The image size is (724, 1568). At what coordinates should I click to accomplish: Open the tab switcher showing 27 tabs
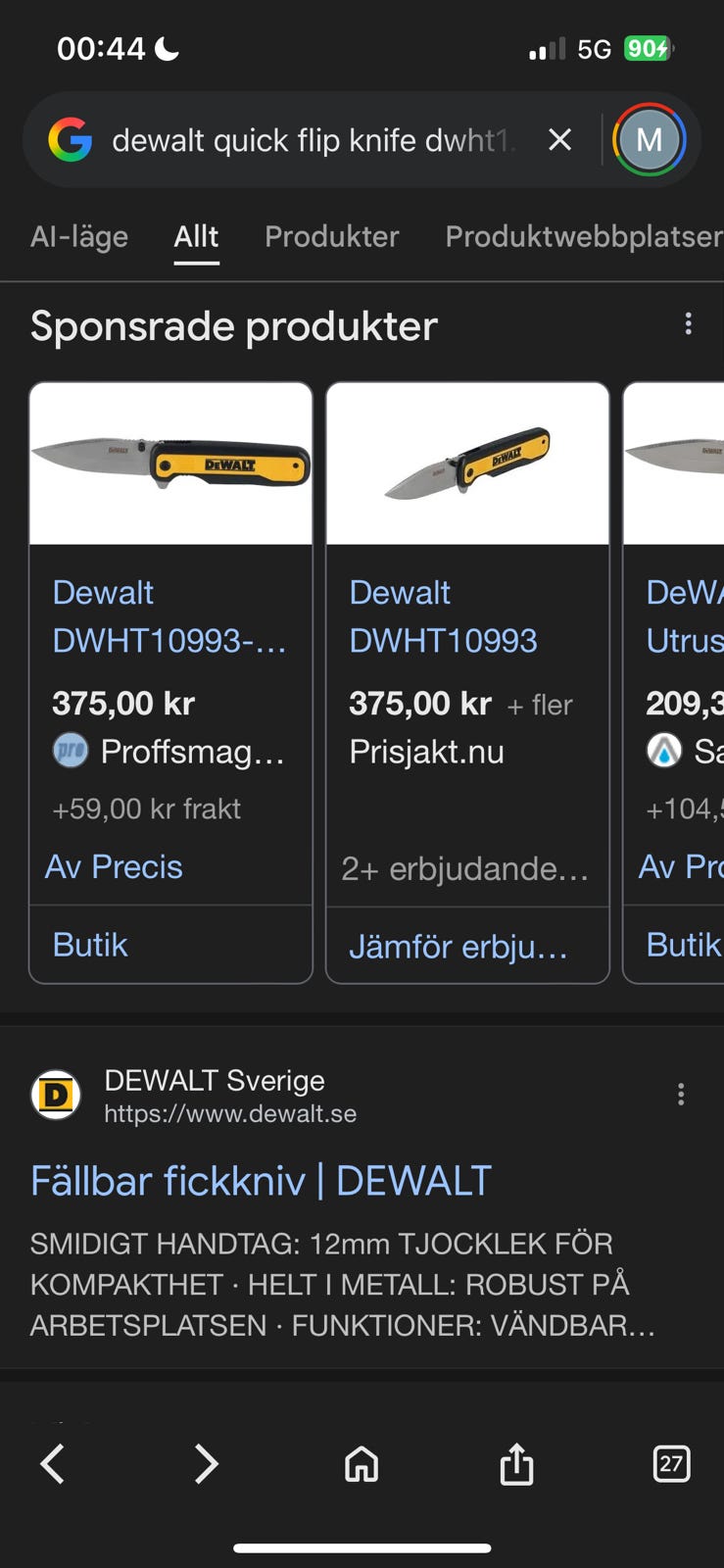point(671,1464)
